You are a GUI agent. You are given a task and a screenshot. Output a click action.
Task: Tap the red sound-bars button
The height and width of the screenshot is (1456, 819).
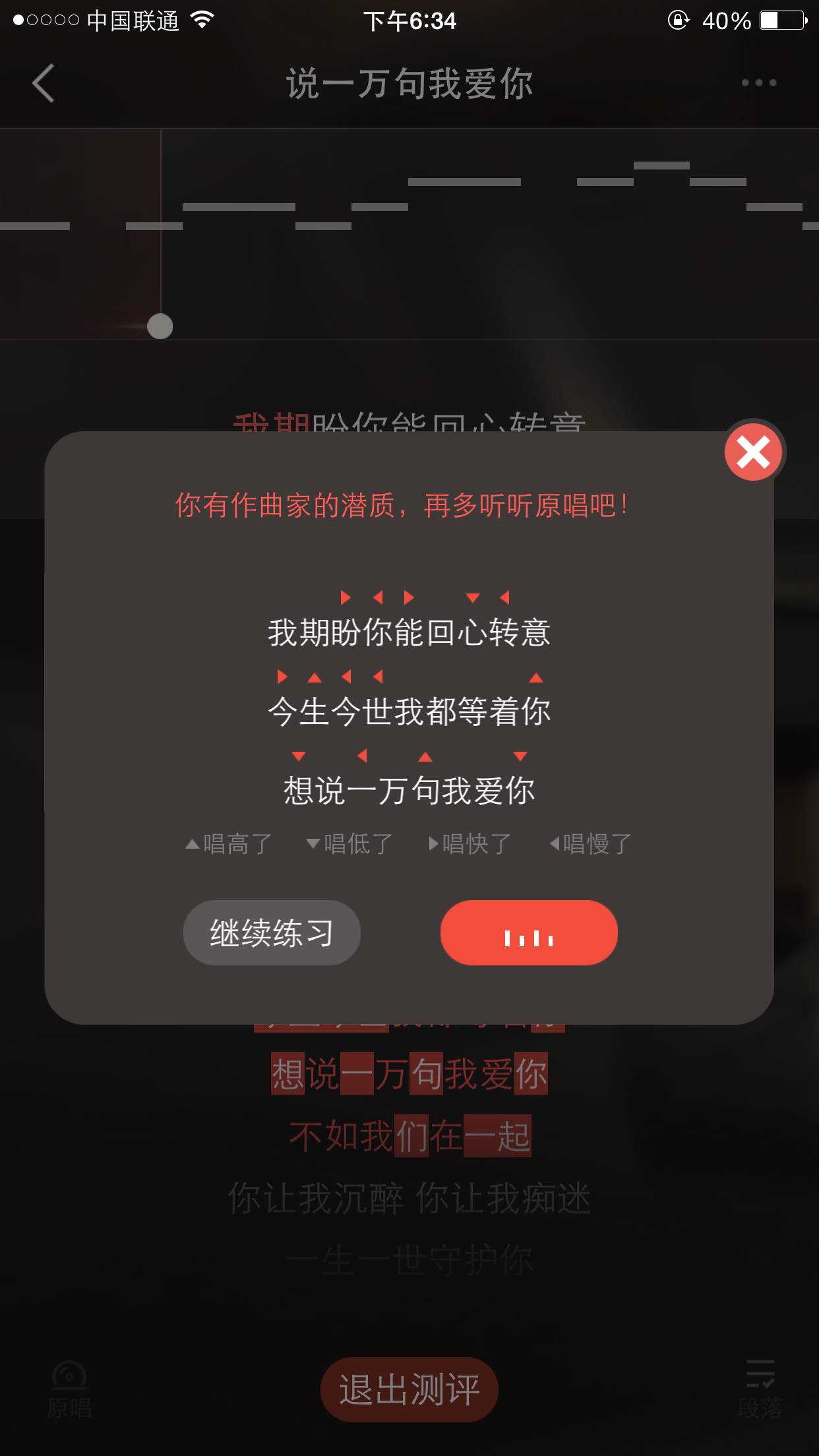529,932
